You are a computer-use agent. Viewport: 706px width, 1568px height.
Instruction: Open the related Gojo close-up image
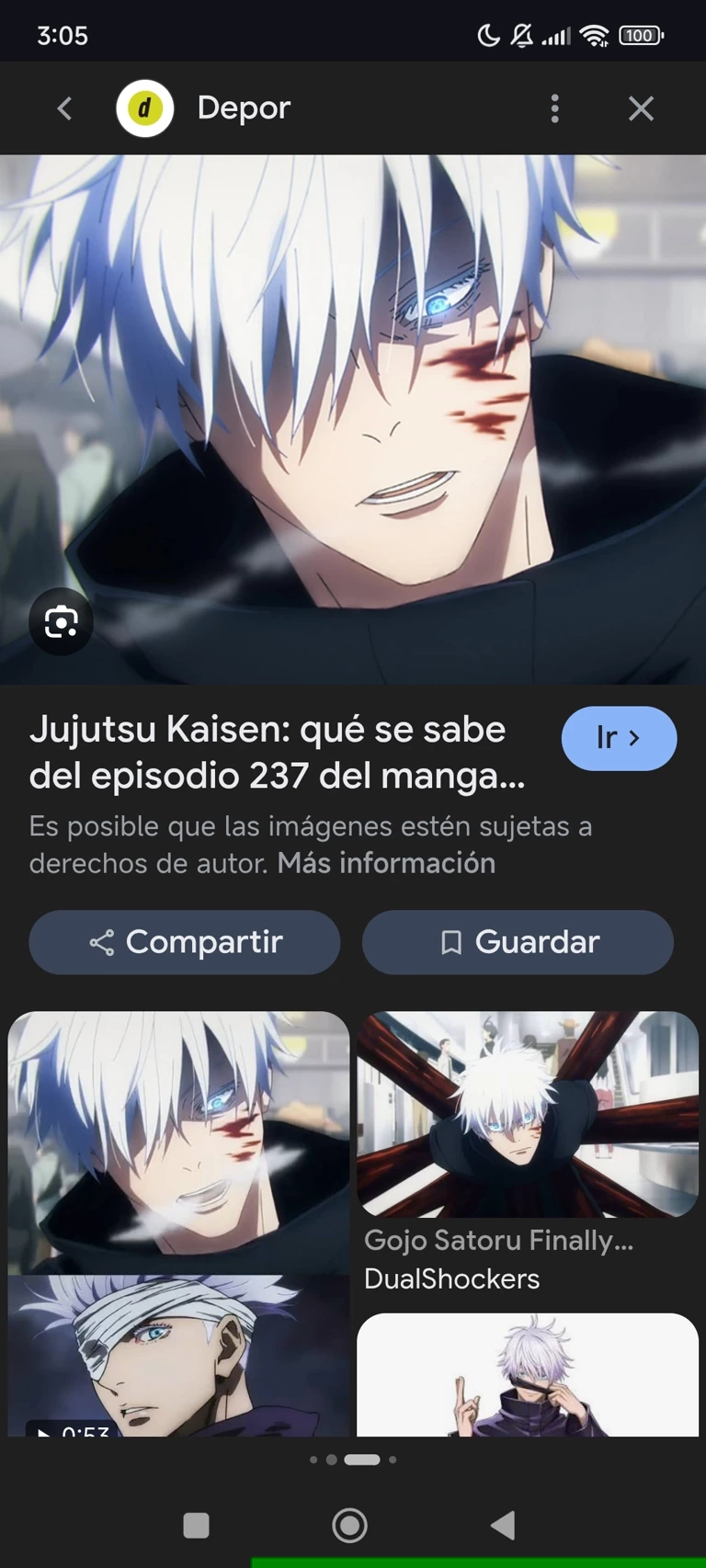pyautogui.click(x=178, y=1140)
